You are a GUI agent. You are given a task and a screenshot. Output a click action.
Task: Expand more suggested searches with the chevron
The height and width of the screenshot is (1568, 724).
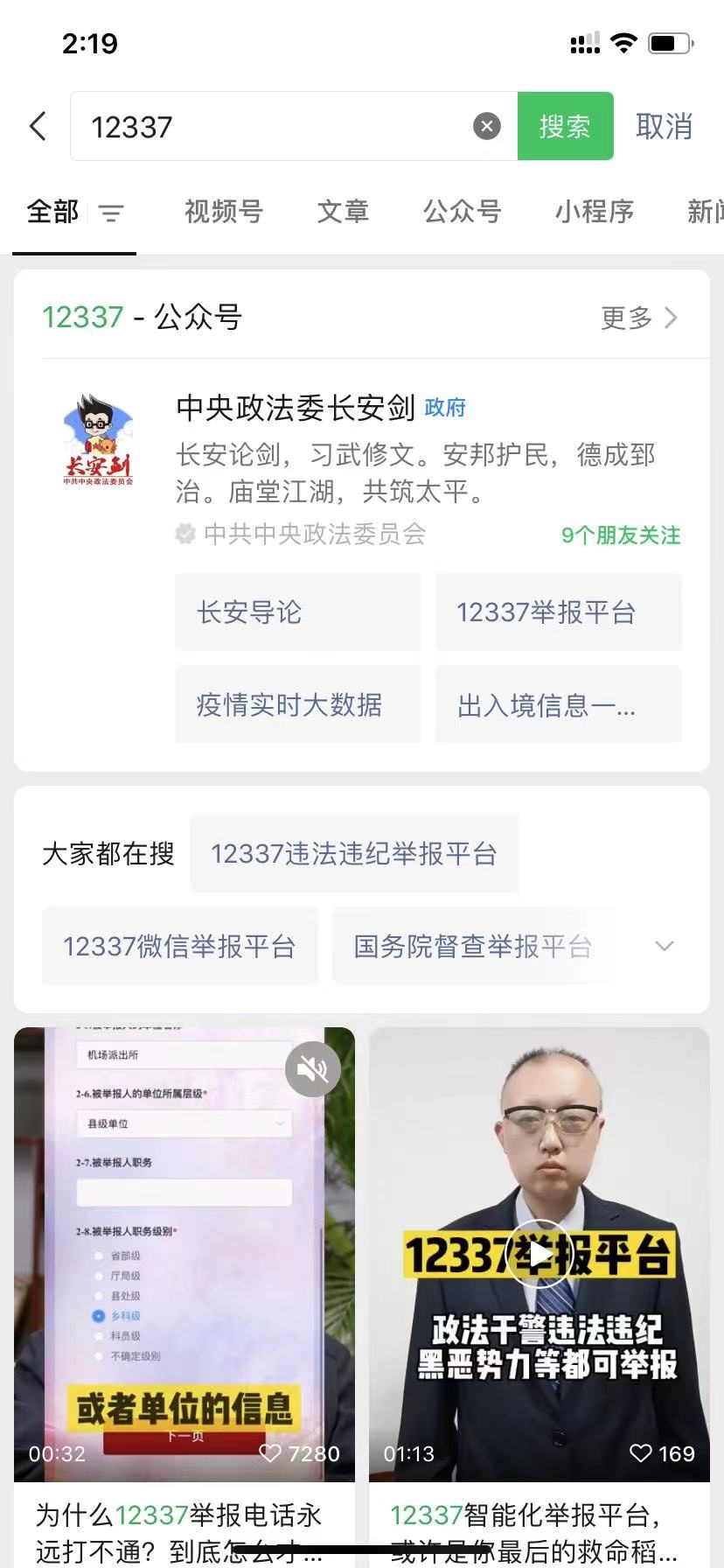point(665,946)
